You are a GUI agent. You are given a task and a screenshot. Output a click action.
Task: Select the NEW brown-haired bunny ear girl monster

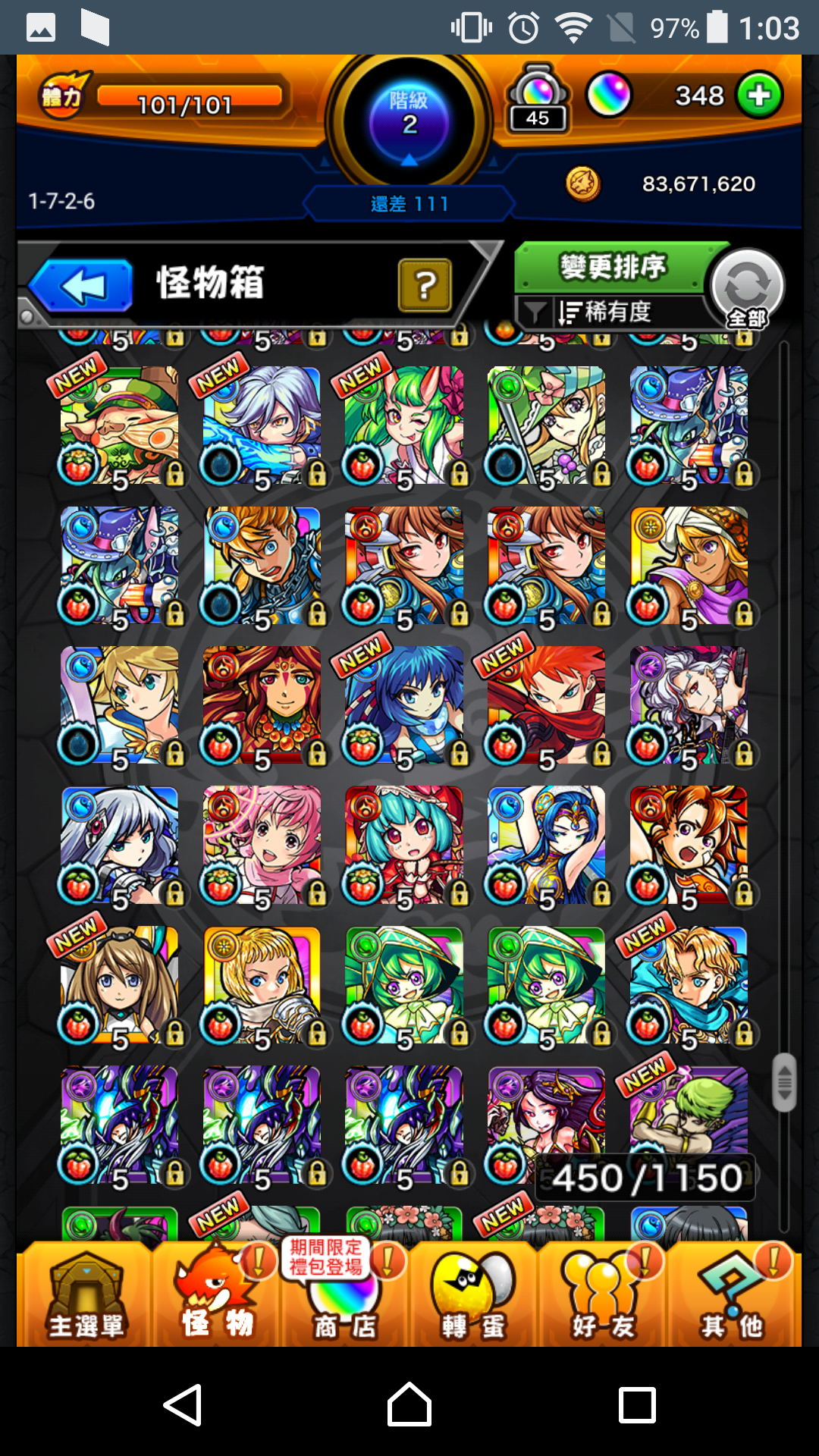pos(120,984)
